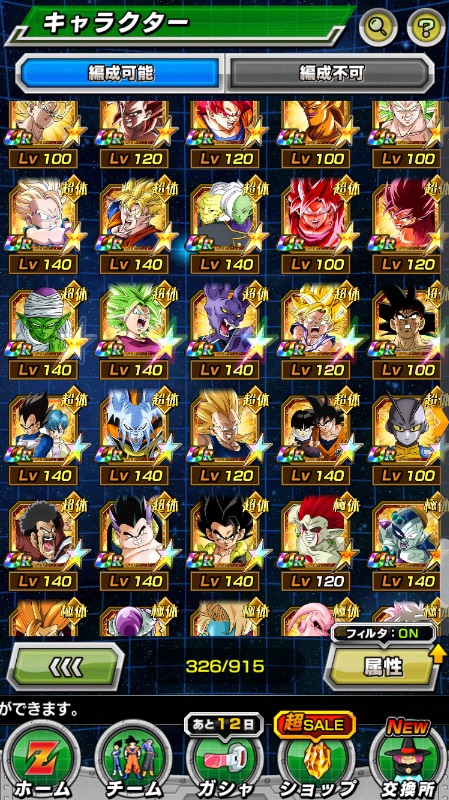
Task: Switch to the 編成不可 tab
Action: click(331, 73)
